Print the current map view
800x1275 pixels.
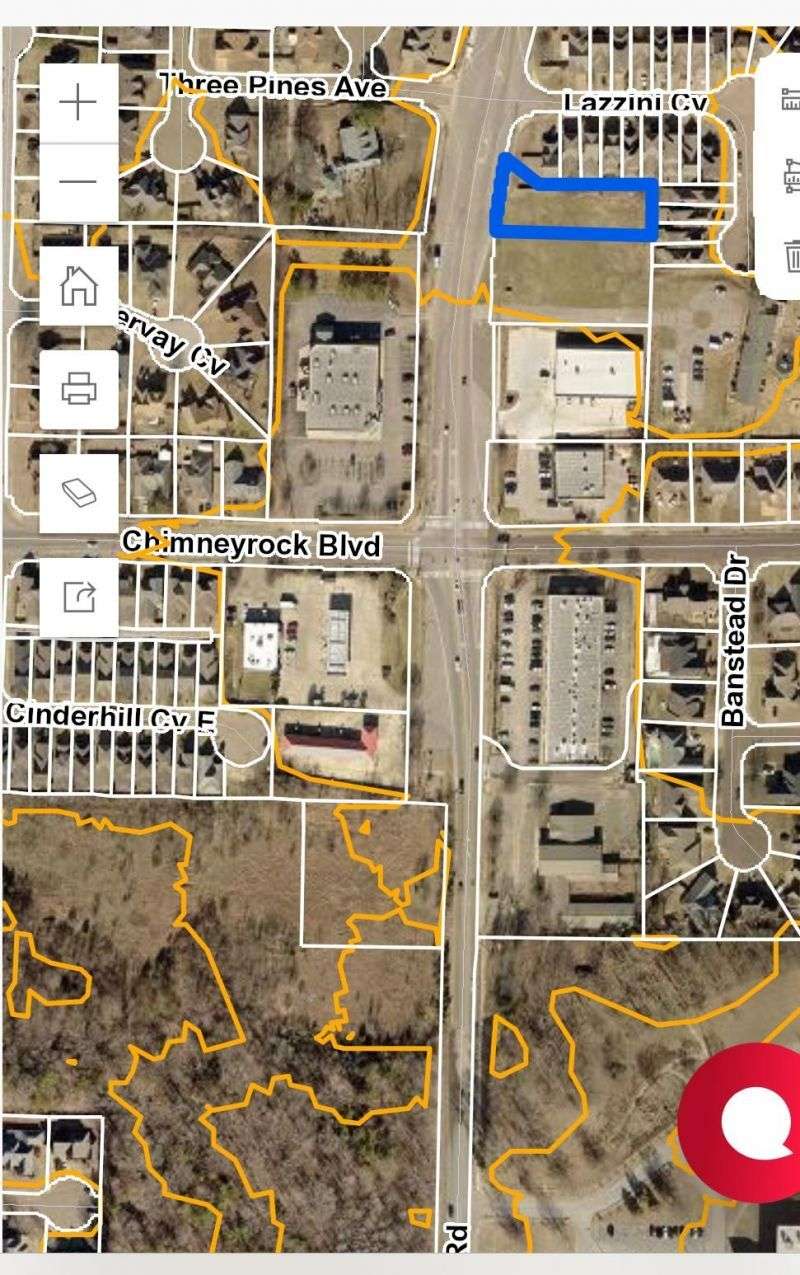pyautogui.click(x=79, y=389)
